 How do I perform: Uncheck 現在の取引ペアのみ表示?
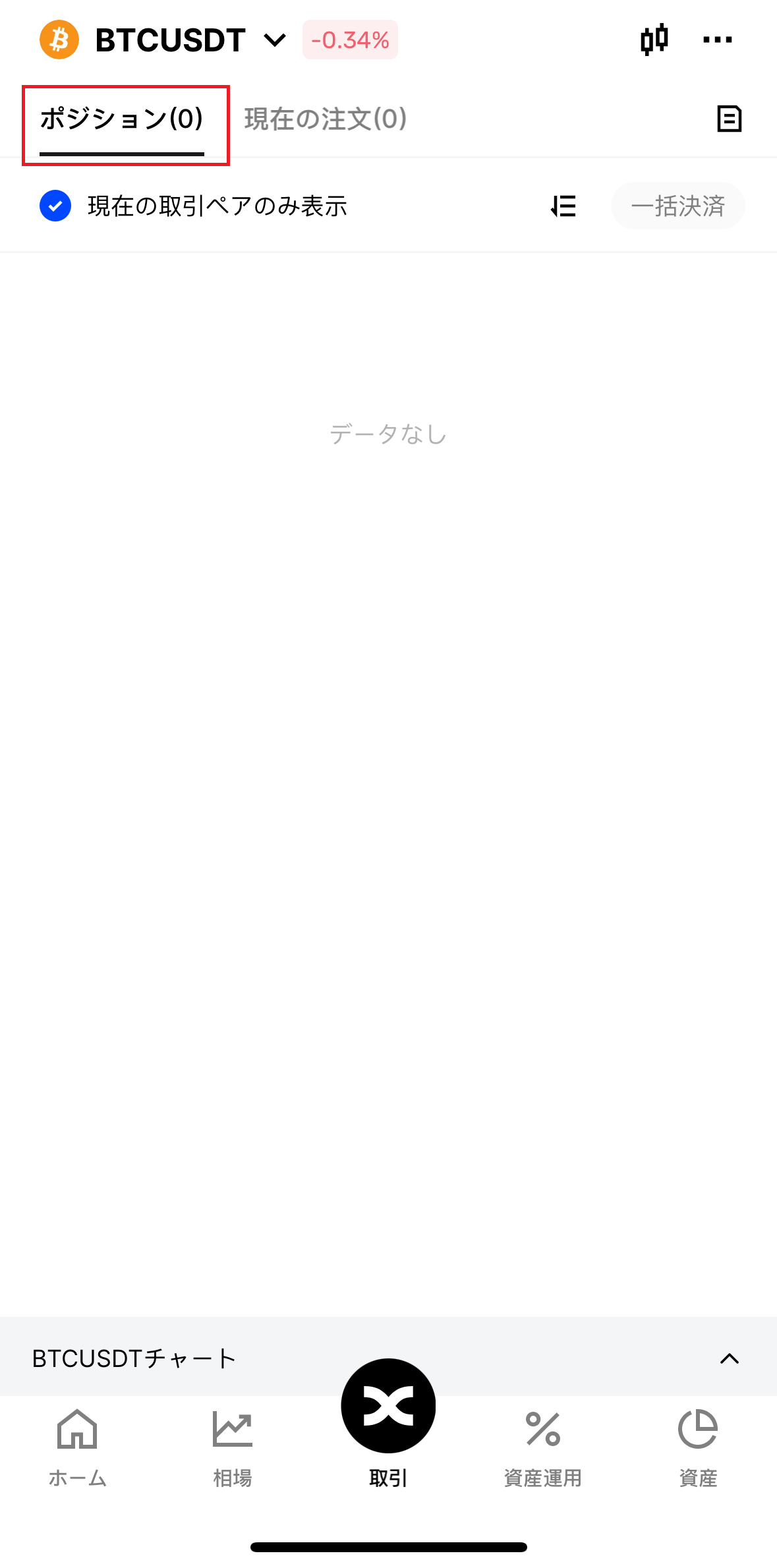coord(55,206)
